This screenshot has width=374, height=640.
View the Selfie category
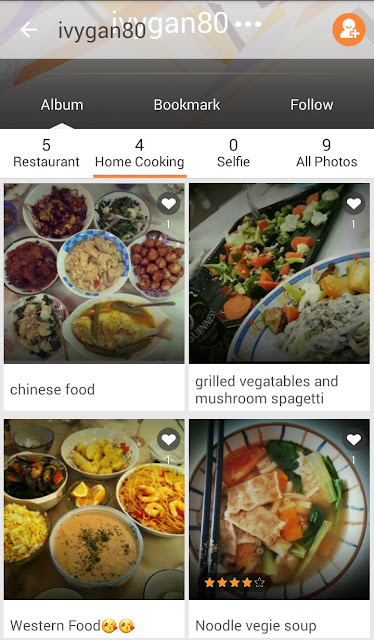[x=233, y=153]
